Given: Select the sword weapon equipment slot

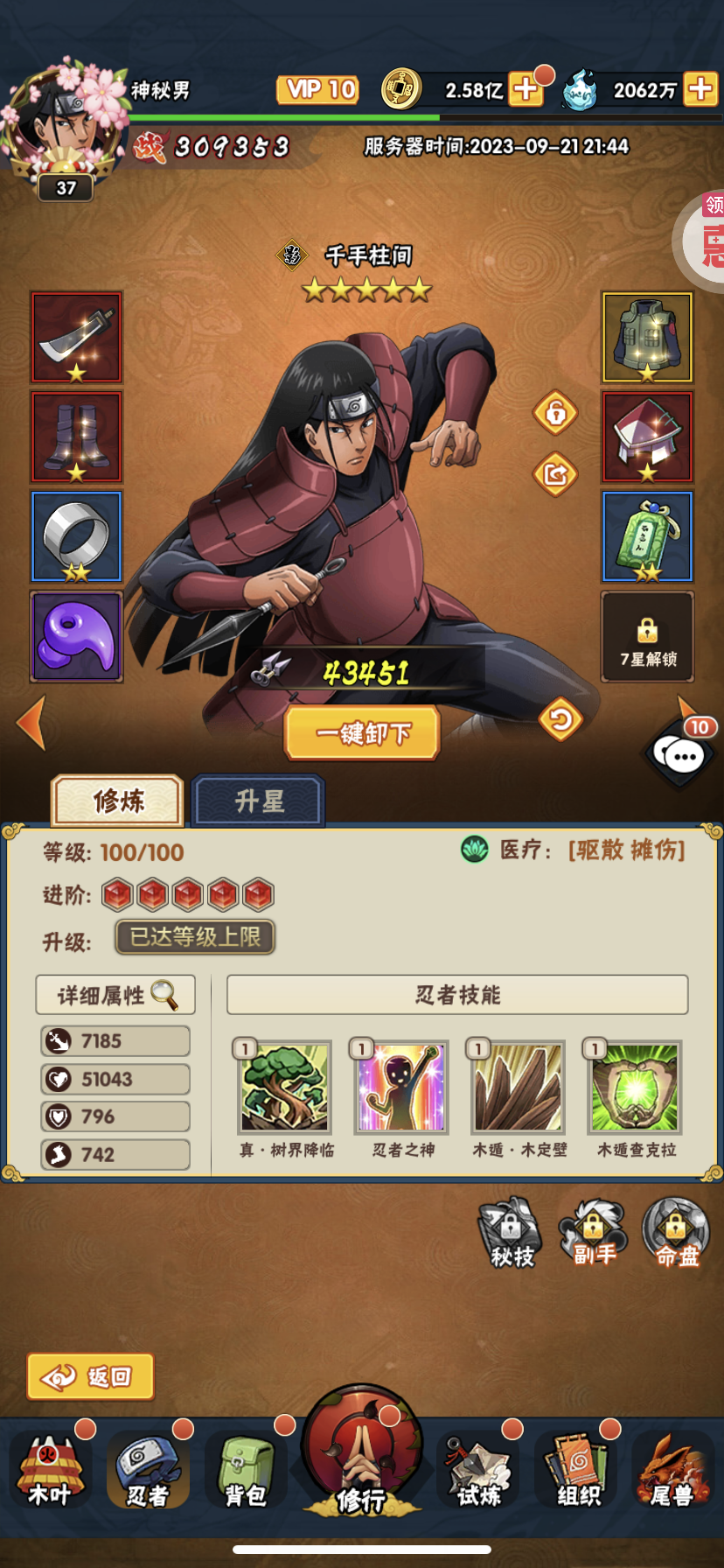Looking at the screenshot, I should (x=77, y=337).
